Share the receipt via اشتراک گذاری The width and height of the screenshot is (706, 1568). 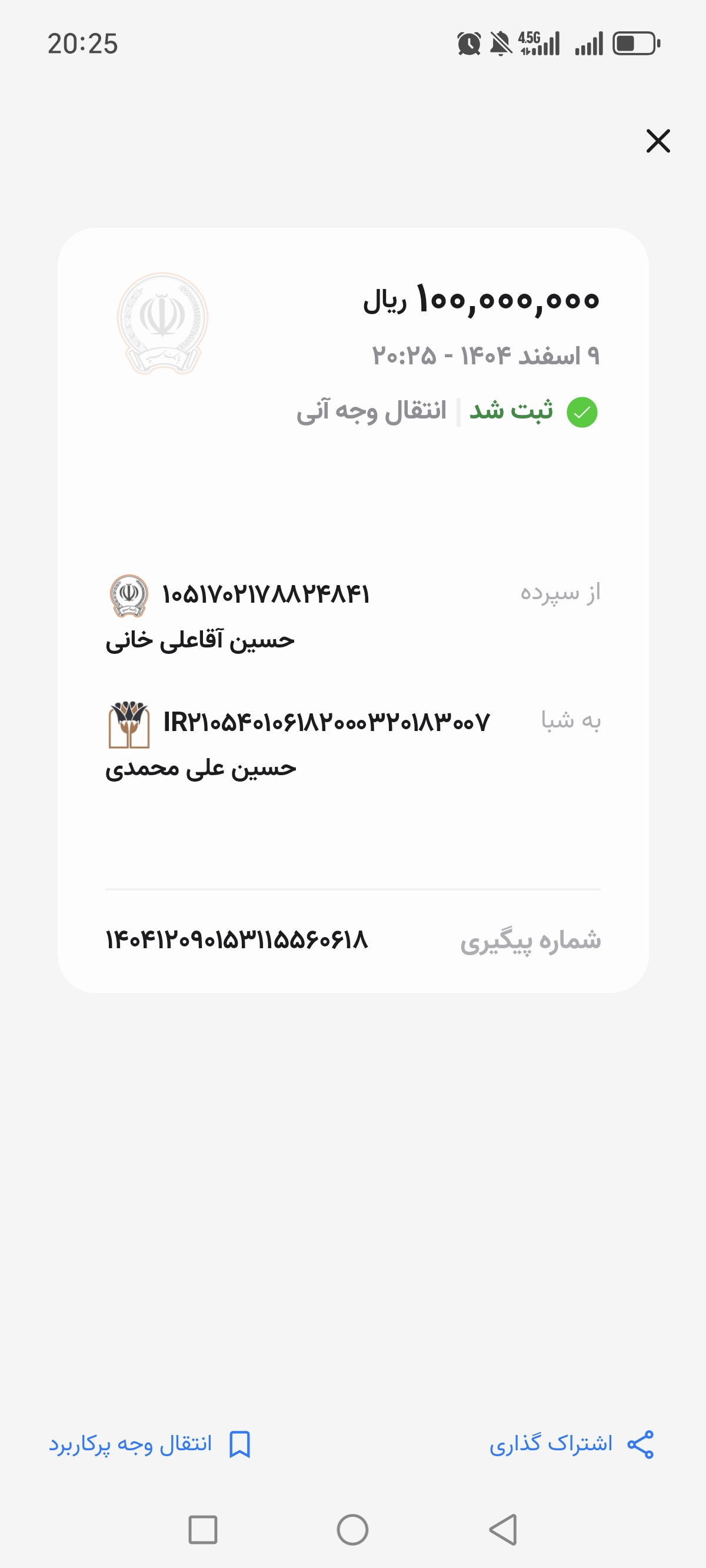571,1444
